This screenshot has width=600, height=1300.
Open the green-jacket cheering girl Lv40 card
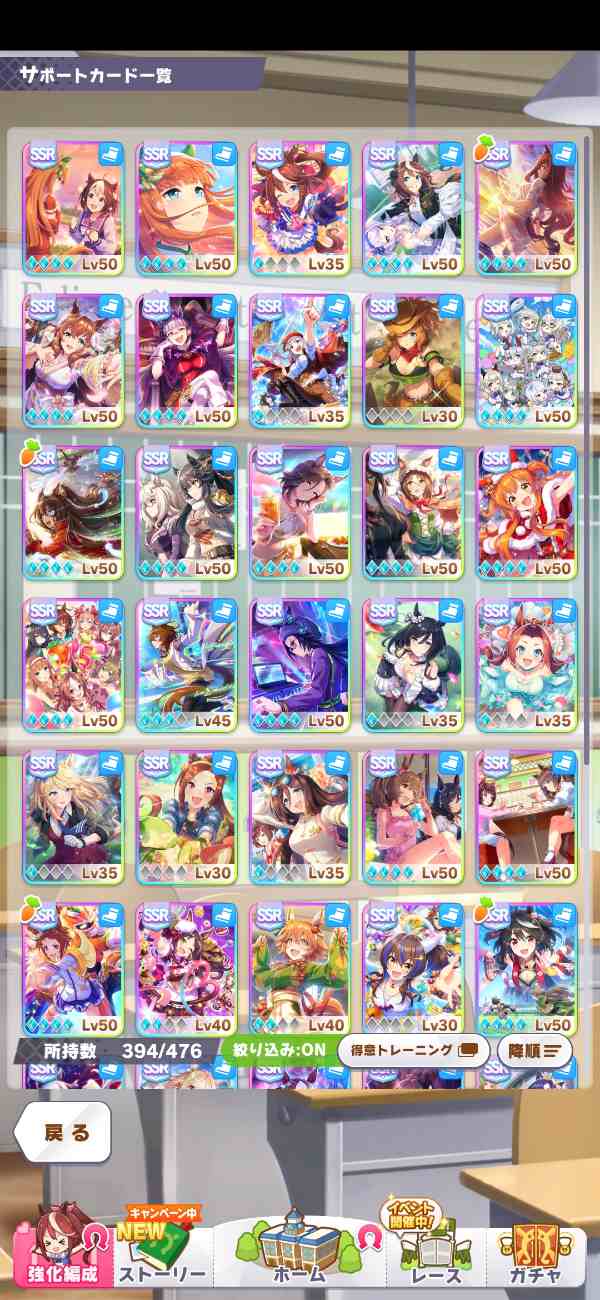coord(299,968)
